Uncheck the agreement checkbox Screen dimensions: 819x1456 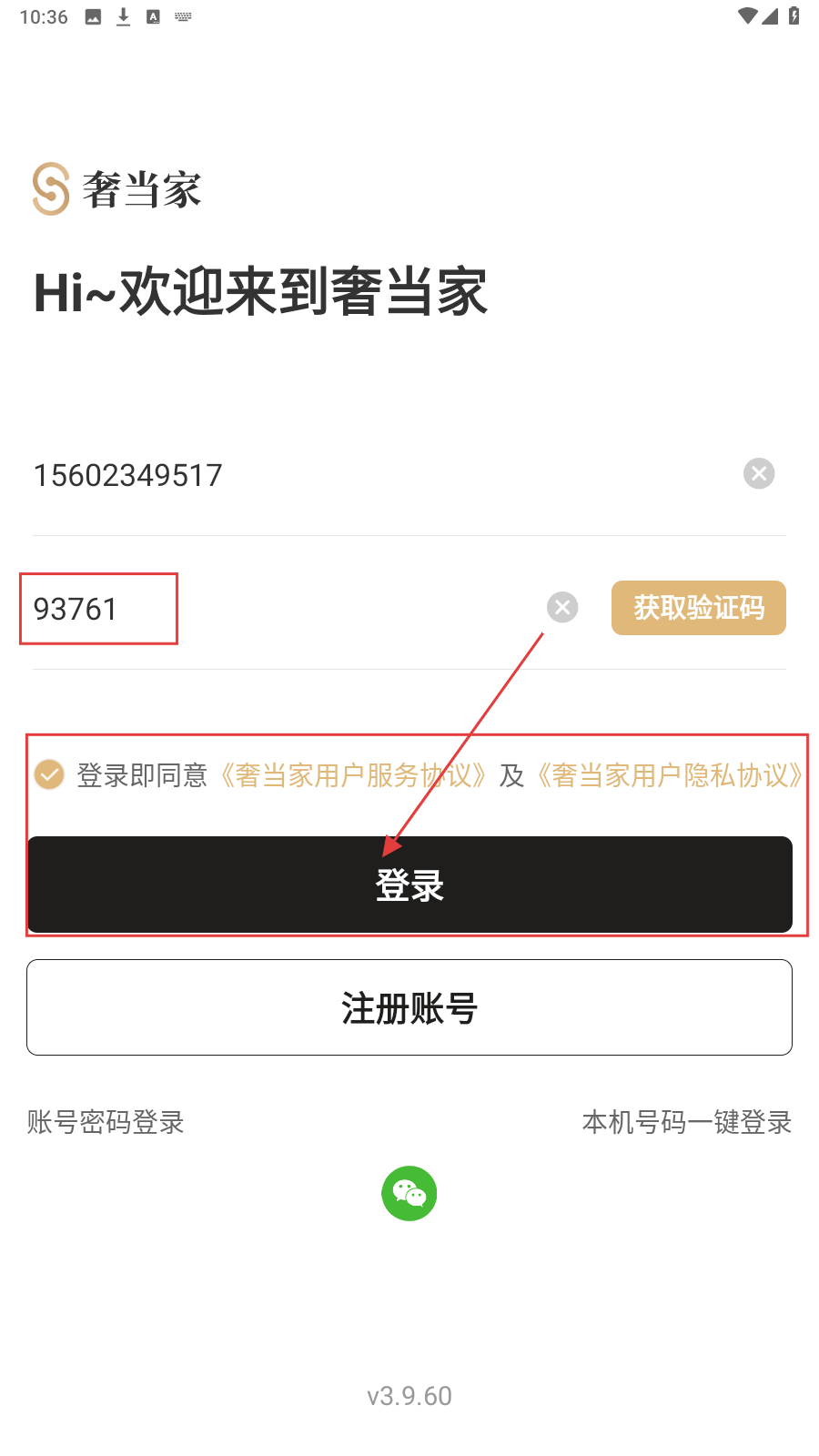pos(49,775)
